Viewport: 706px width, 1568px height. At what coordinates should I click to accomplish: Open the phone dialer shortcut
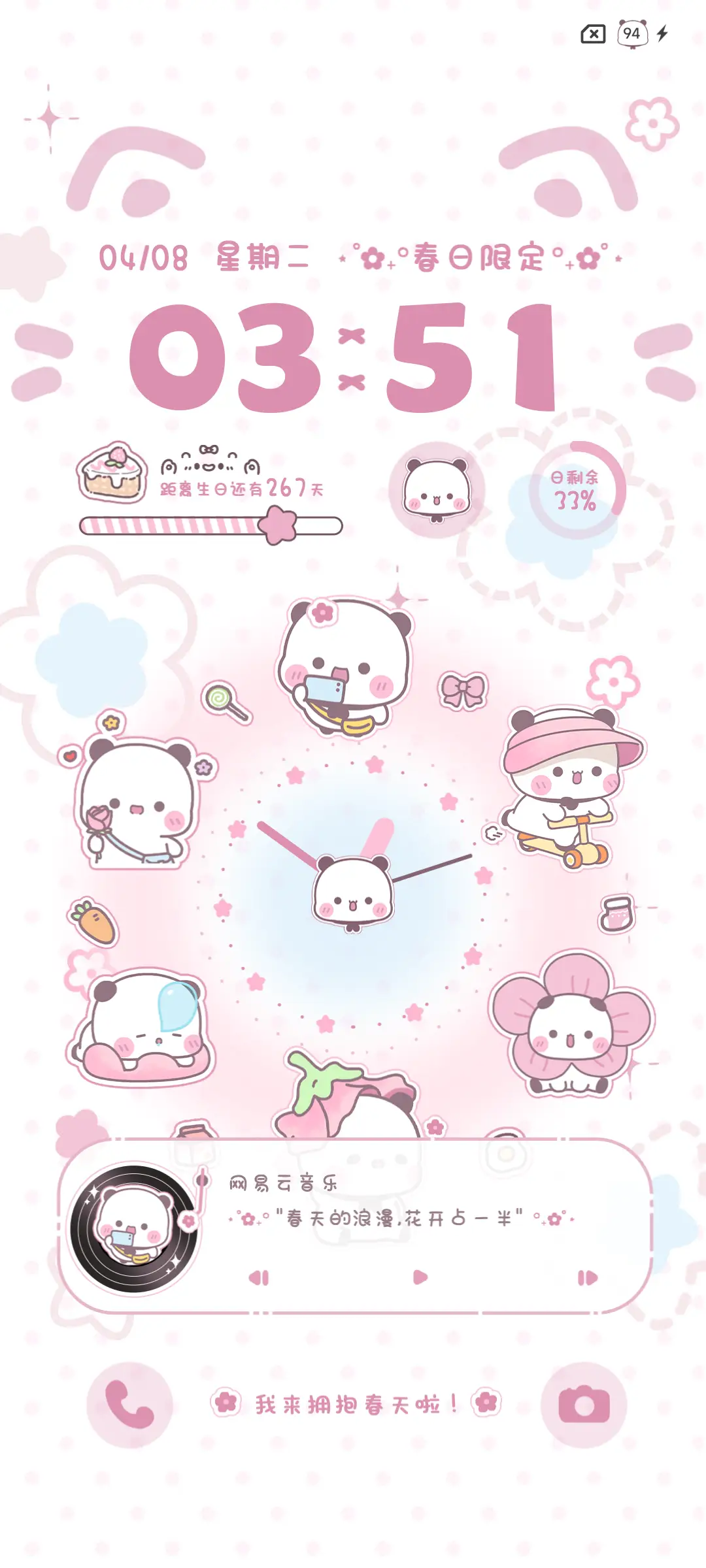tap(129, 1405)
